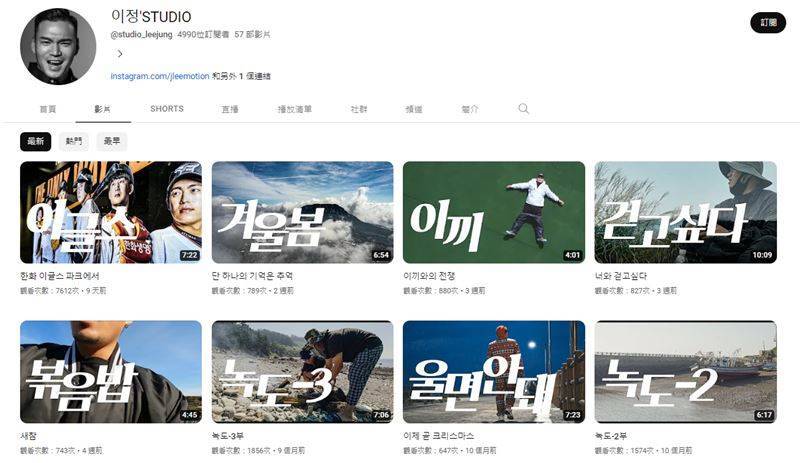Select the 最新 sort chip
800x463 pixels.
click(x=35, y=142)
